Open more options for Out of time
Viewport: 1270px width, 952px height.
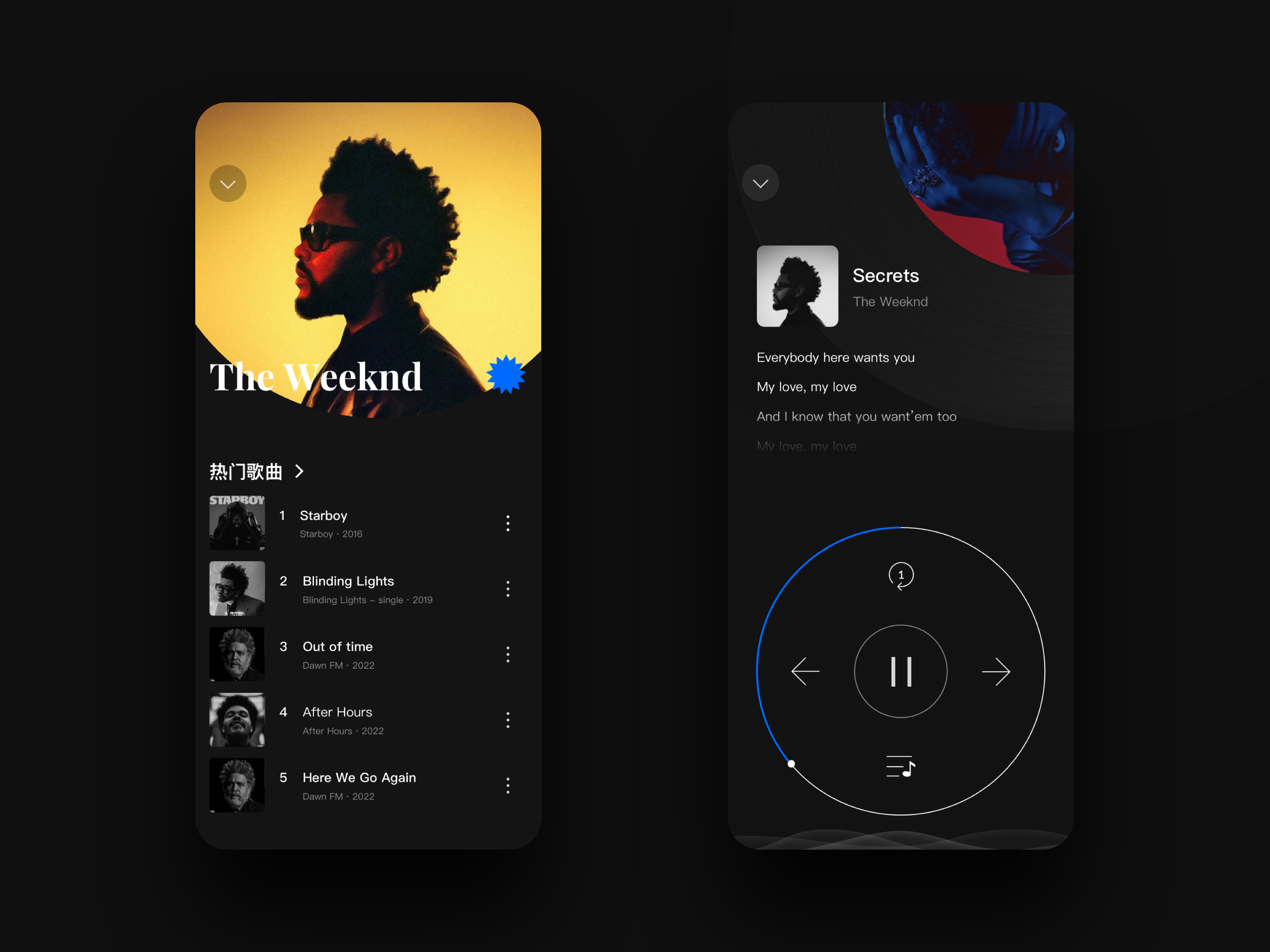508,654
